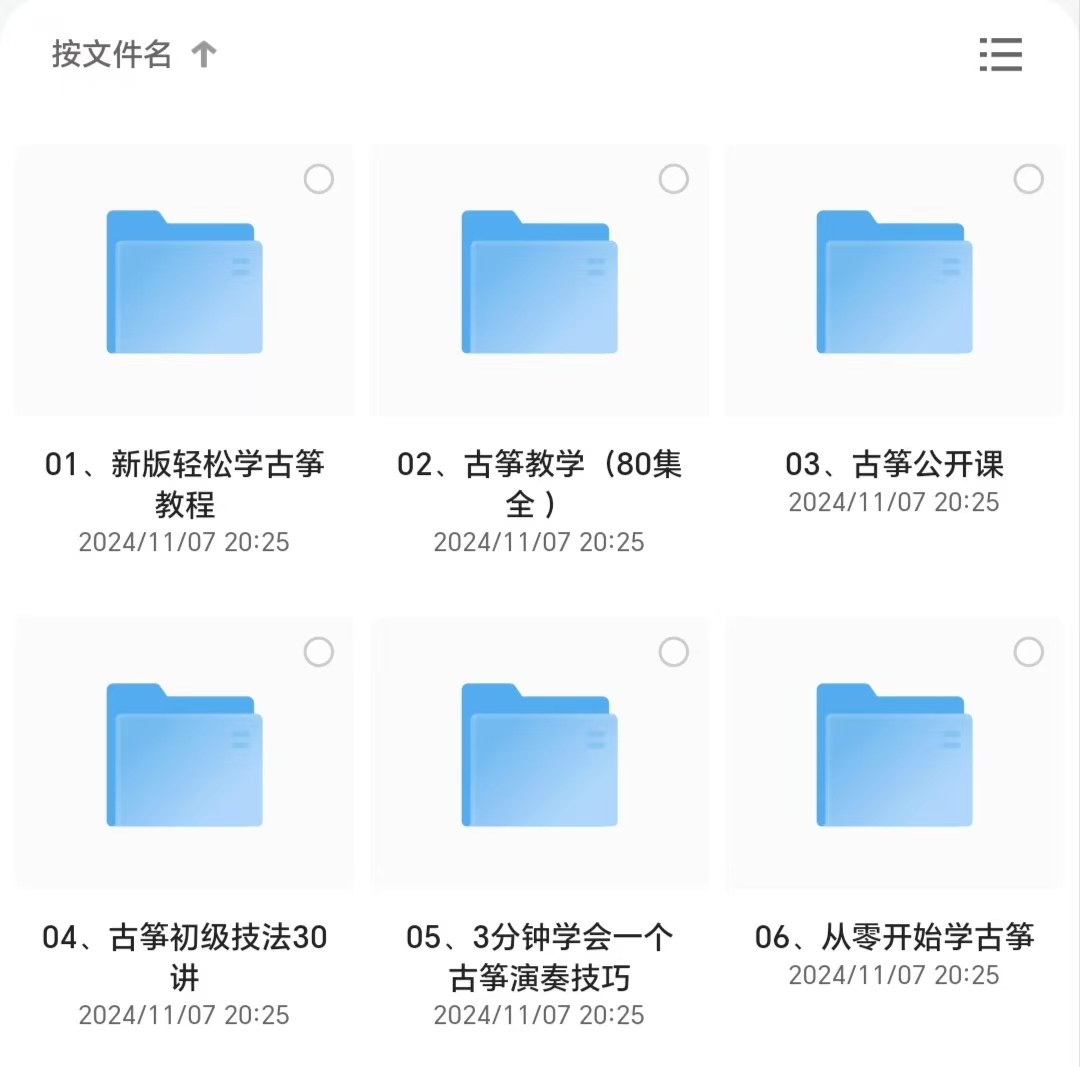Open folder 01、新版轻松学古筝教程
The height and width of the screenshot is (1067, 1080).
[x=185, y=282]
